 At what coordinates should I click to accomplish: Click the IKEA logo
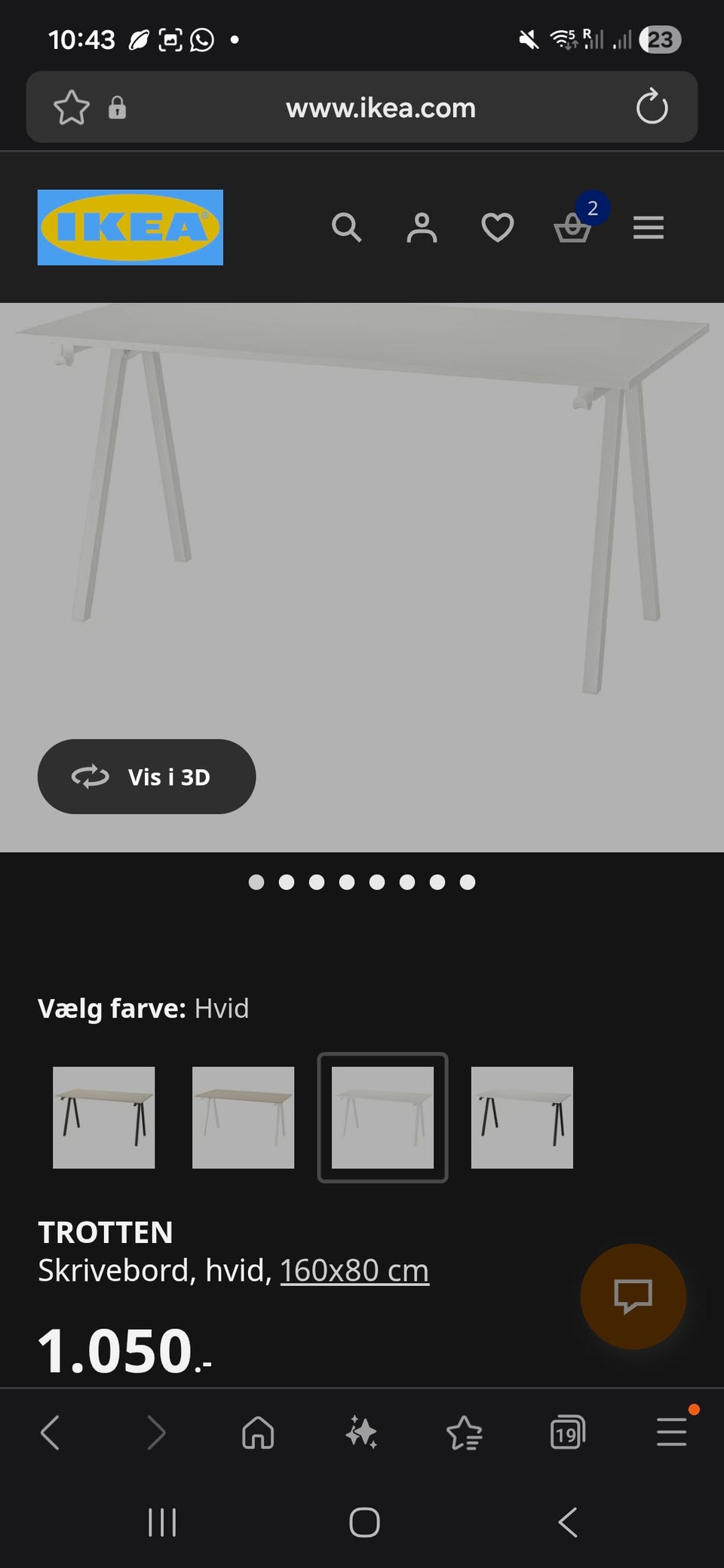click(130, 228)
